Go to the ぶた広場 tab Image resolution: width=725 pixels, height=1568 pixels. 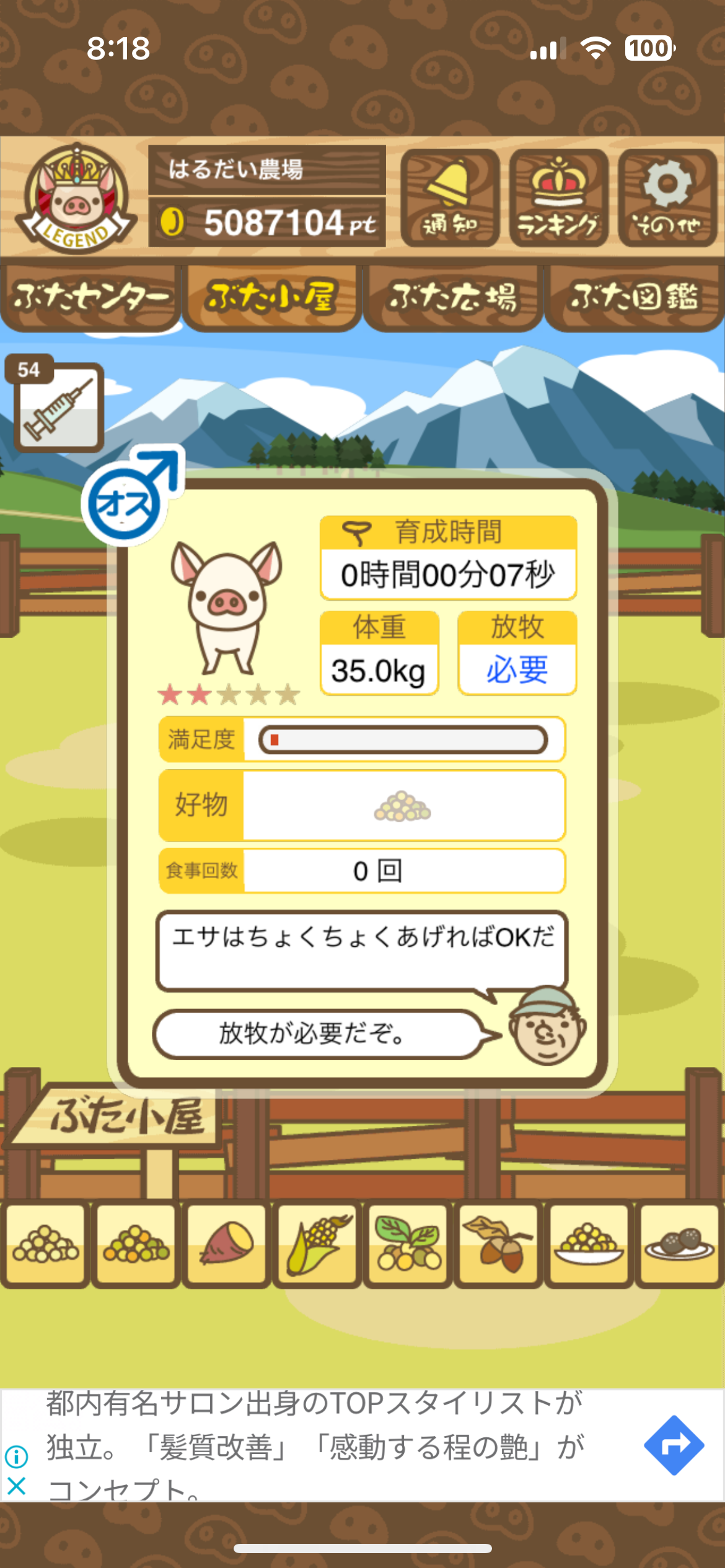click(x=453, y=298)
